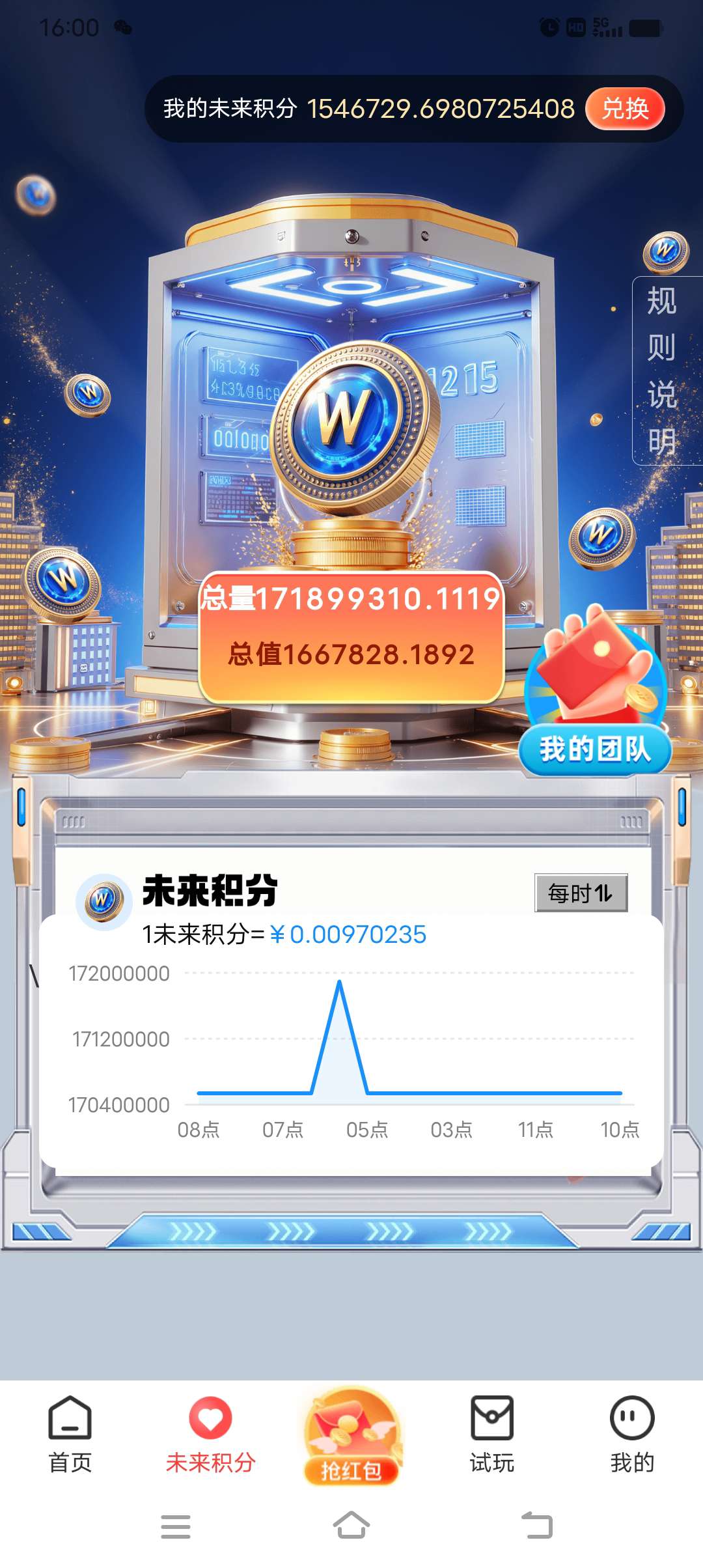Viewport: 703px width, 1568px height.
Task: Tap the system back button
Action: [x=537, y=1526]
